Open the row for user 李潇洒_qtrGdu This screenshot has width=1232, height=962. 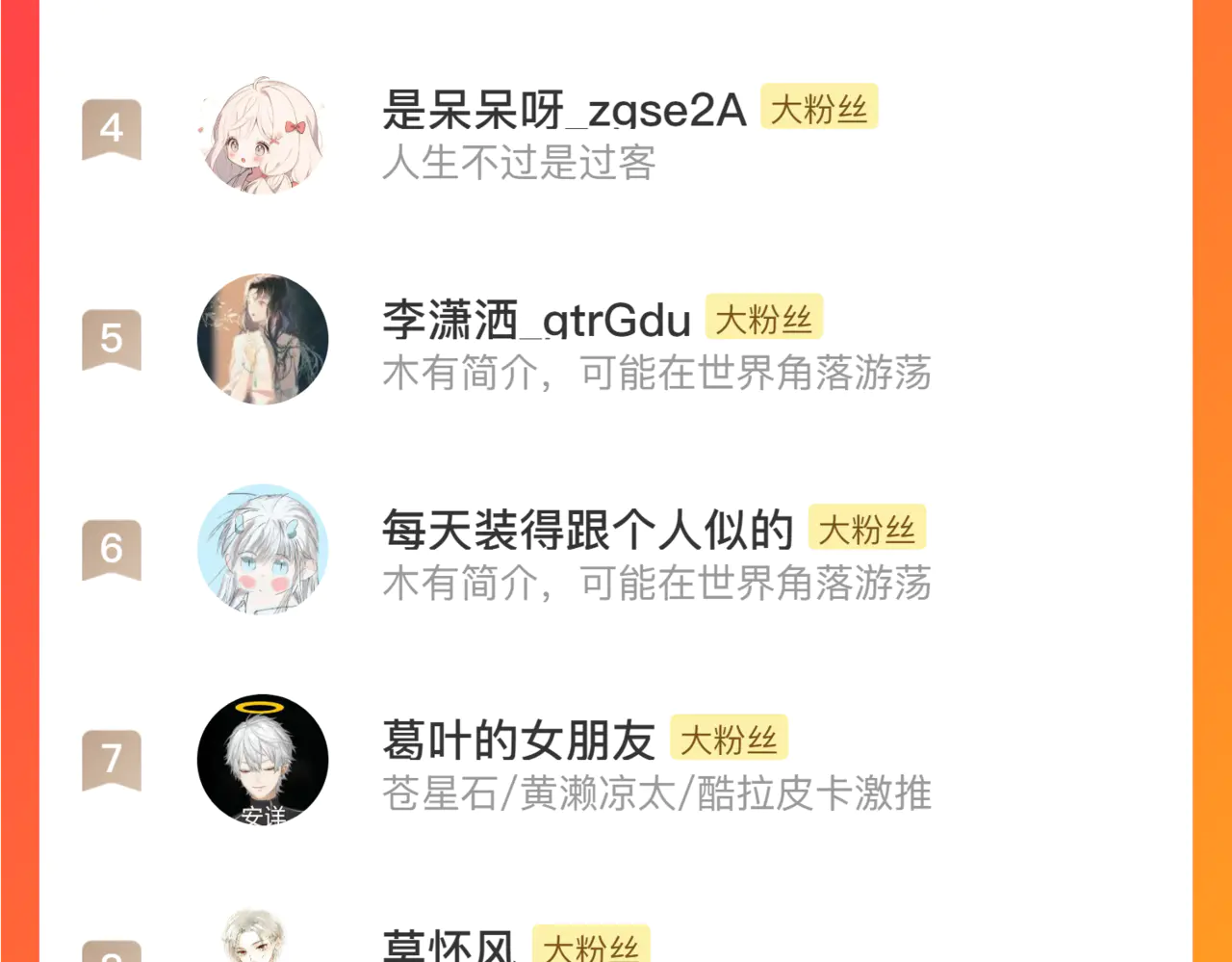(x=536, y=322)
